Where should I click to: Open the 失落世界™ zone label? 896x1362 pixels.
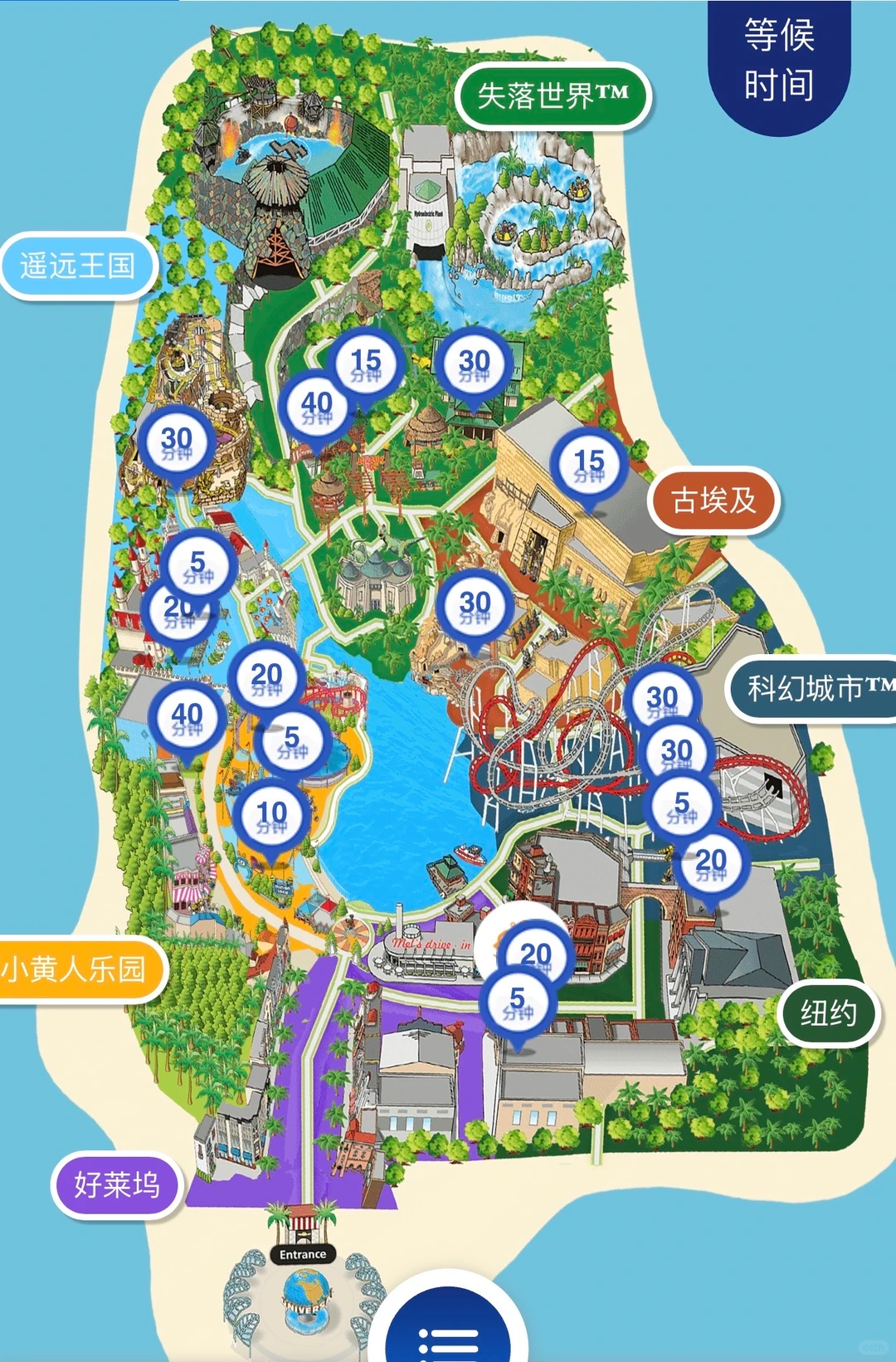click(554, 95)
